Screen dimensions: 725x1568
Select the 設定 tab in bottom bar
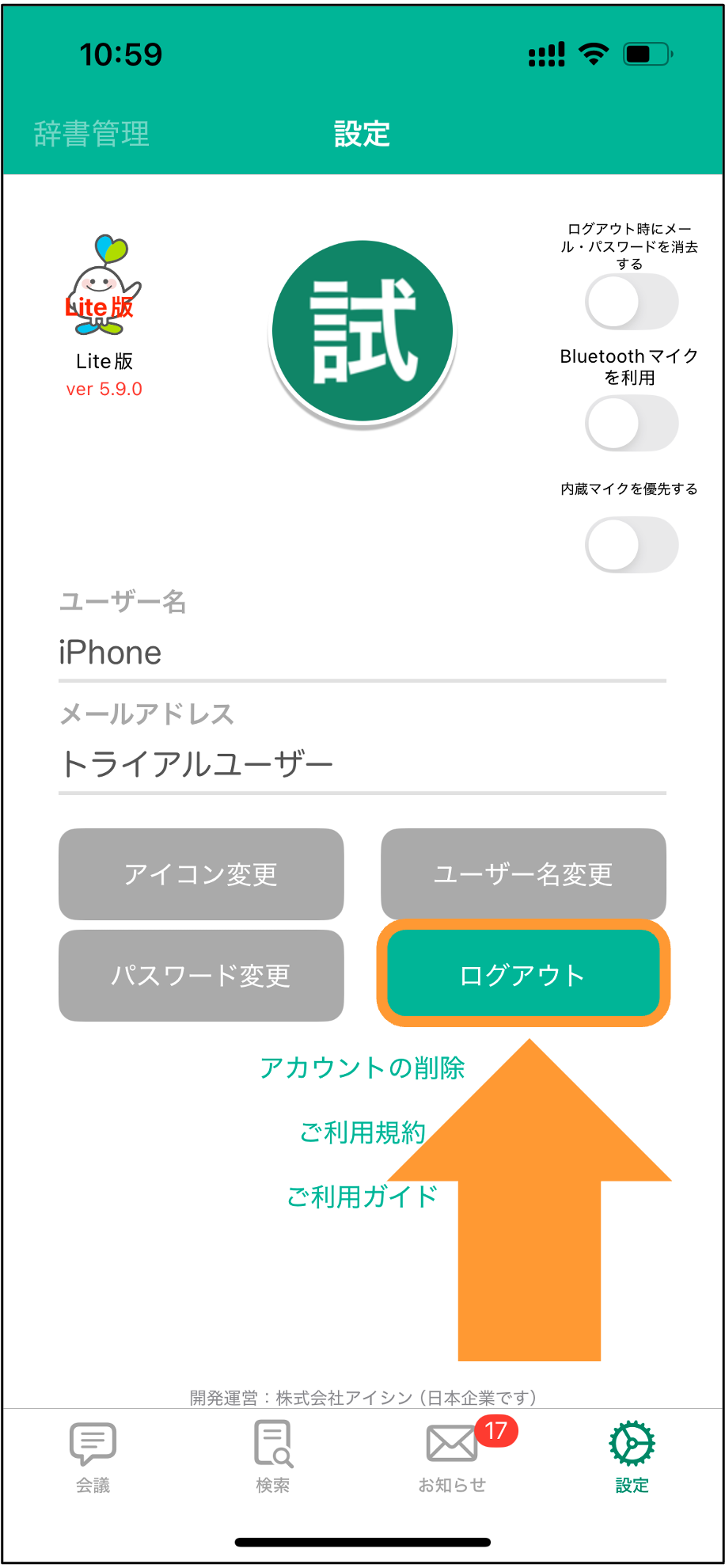coord(632,1457)
